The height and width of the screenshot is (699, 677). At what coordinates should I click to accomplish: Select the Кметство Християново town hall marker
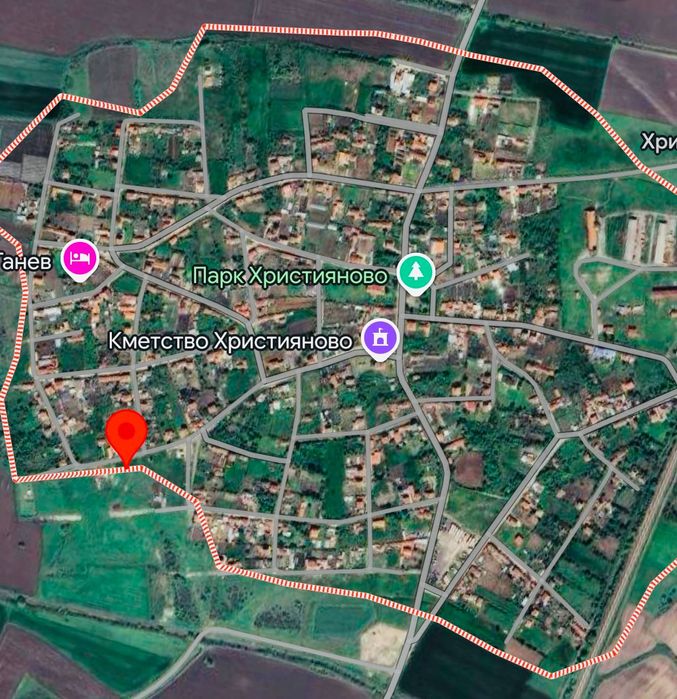click(381, 337)
